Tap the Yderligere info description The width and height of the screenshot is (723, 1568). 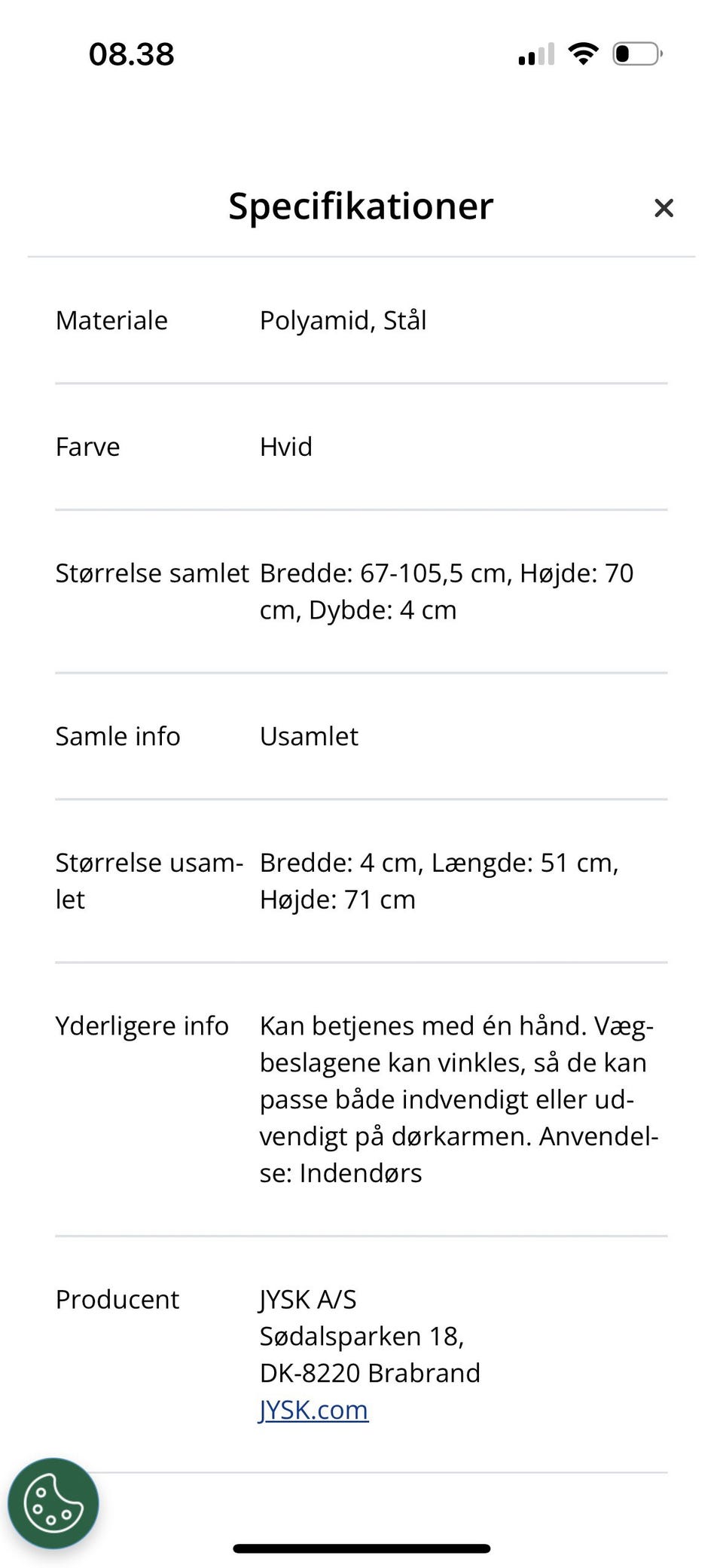pyautogui.click(x=459, y=1099)
